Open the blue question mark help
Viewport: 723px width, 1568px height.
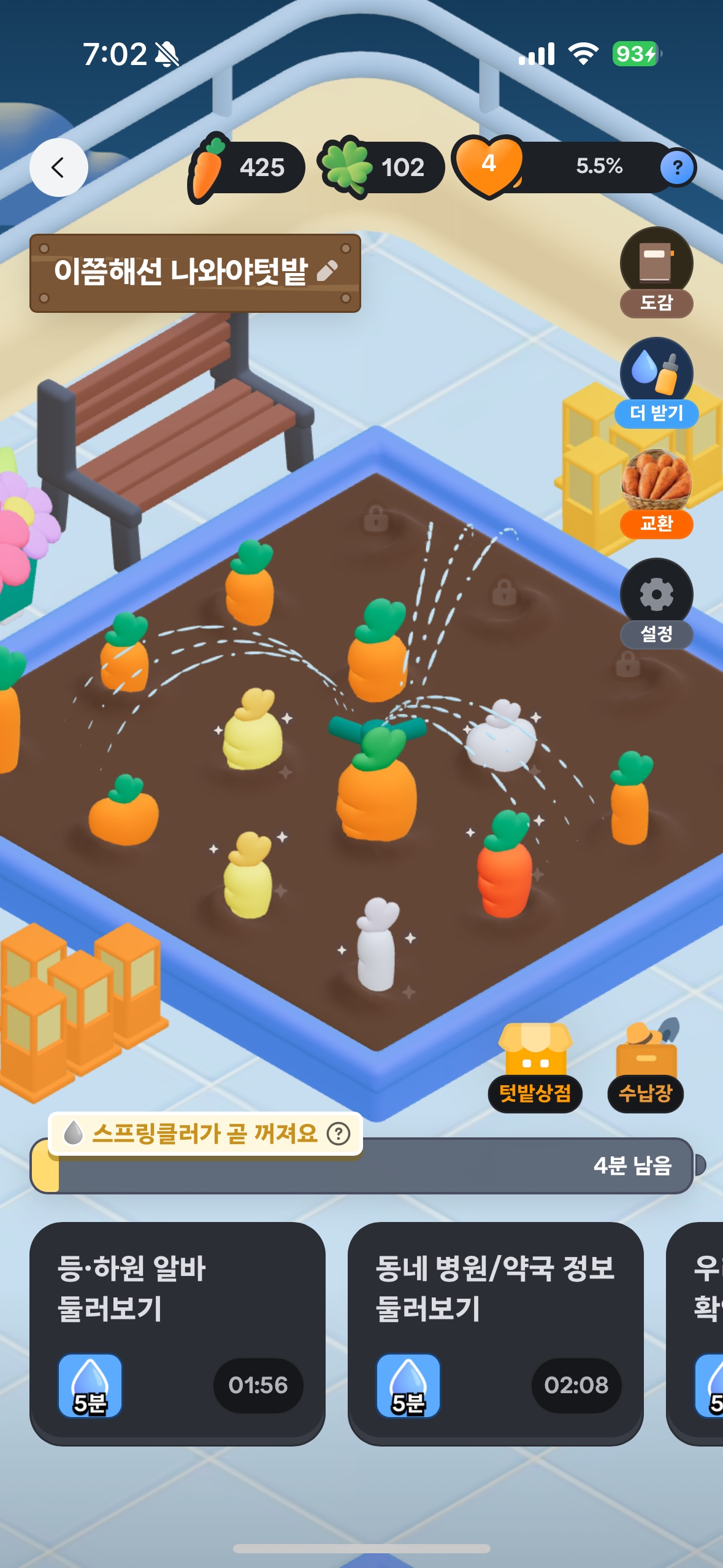click(x=677, y=167)
